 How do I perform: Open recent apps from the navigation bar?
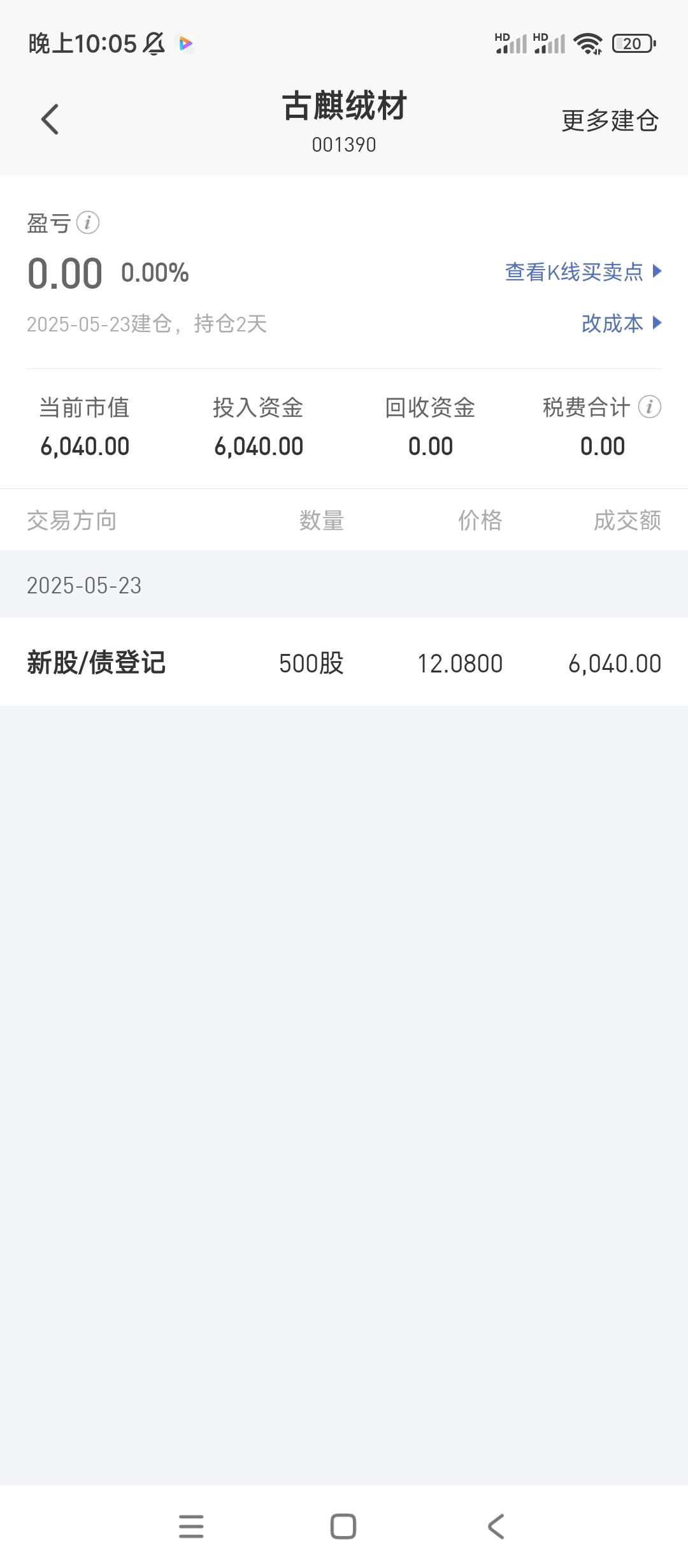tap(191, 1527)
